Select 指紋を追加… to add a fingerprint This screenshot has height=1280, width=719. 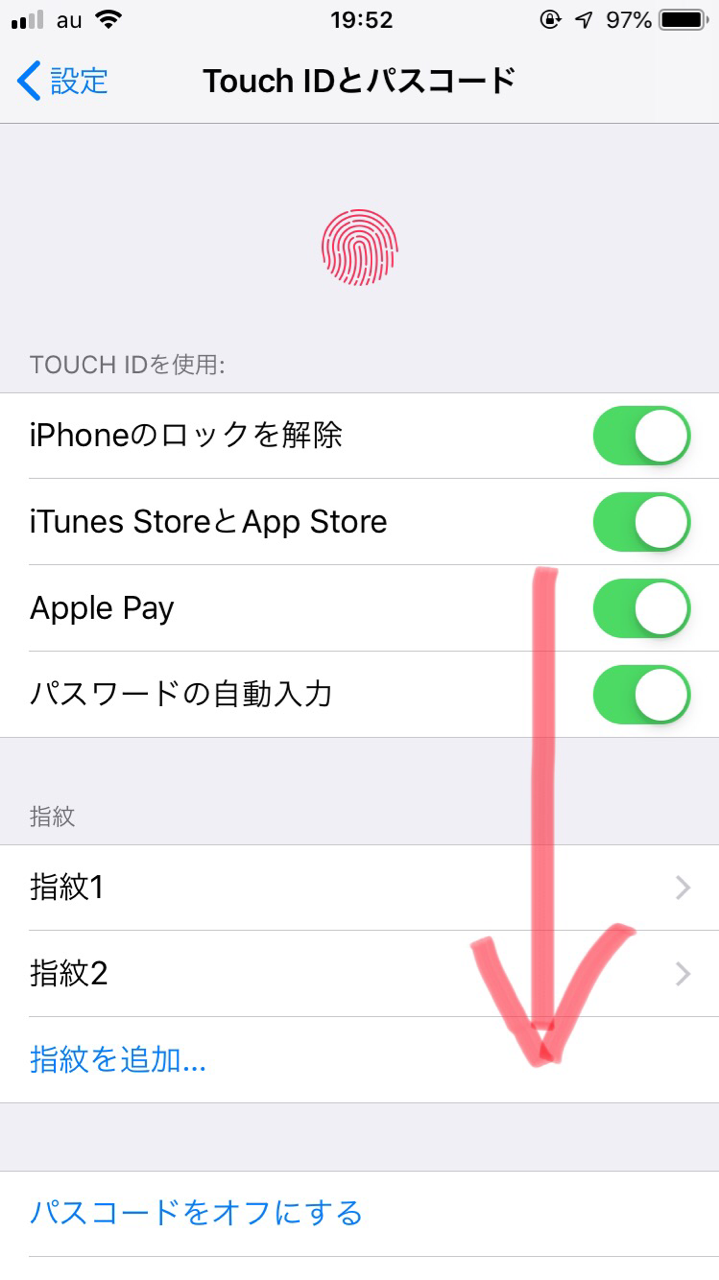118,1060
